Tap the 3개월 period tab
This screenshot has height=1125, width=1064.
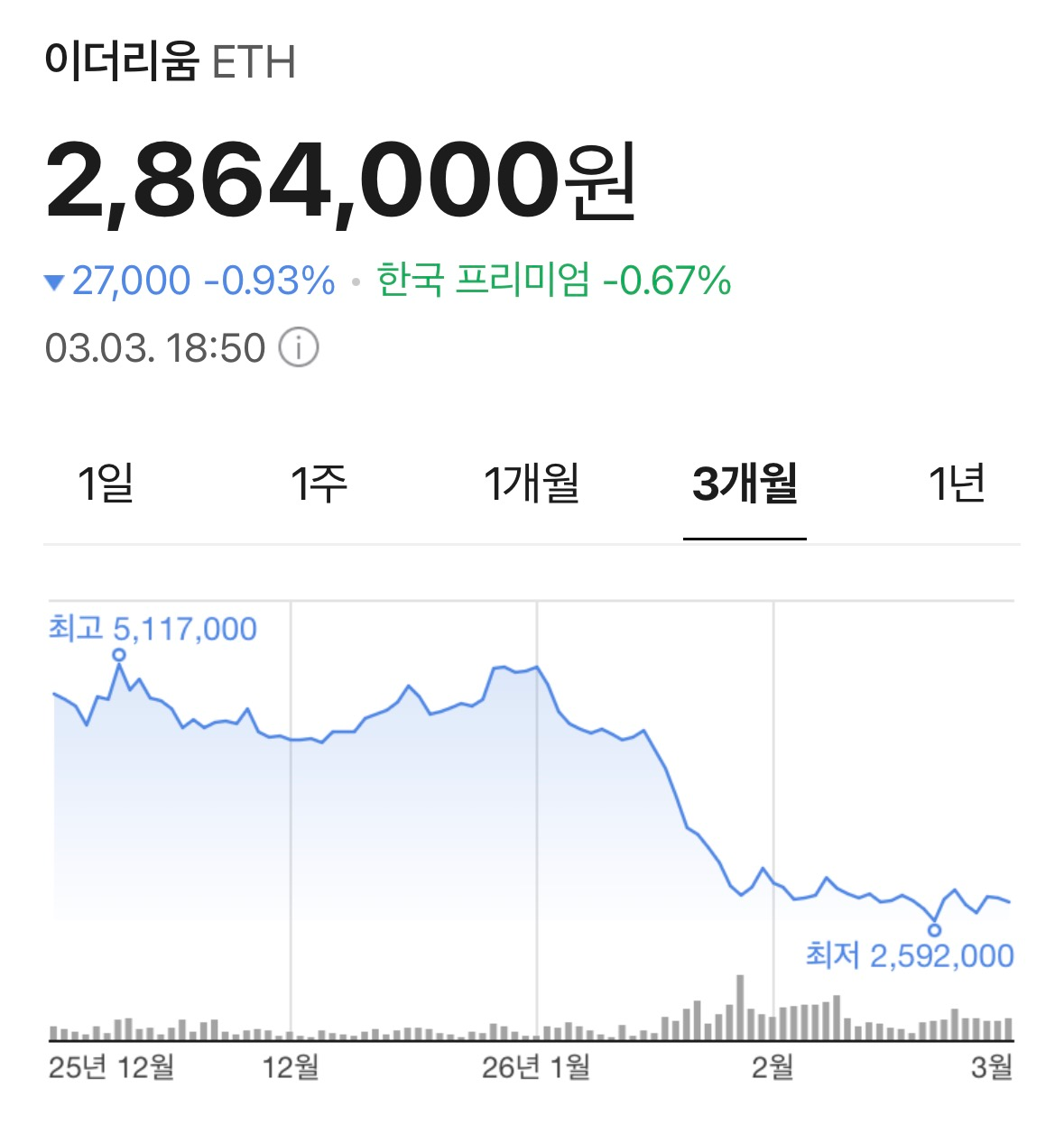745,484
